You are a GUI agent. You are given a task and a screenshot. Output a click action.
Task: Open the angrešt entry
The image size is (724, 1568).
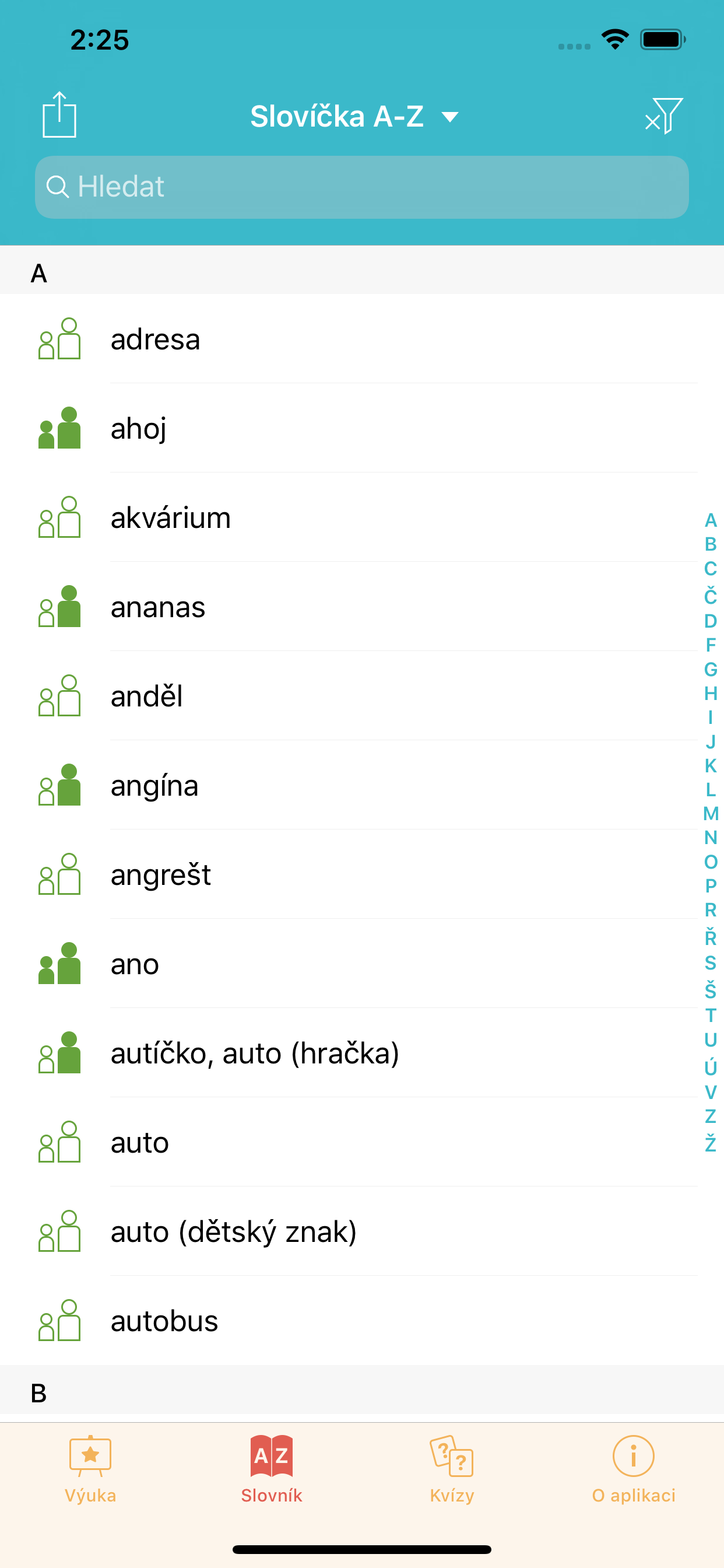coord(362,874)
